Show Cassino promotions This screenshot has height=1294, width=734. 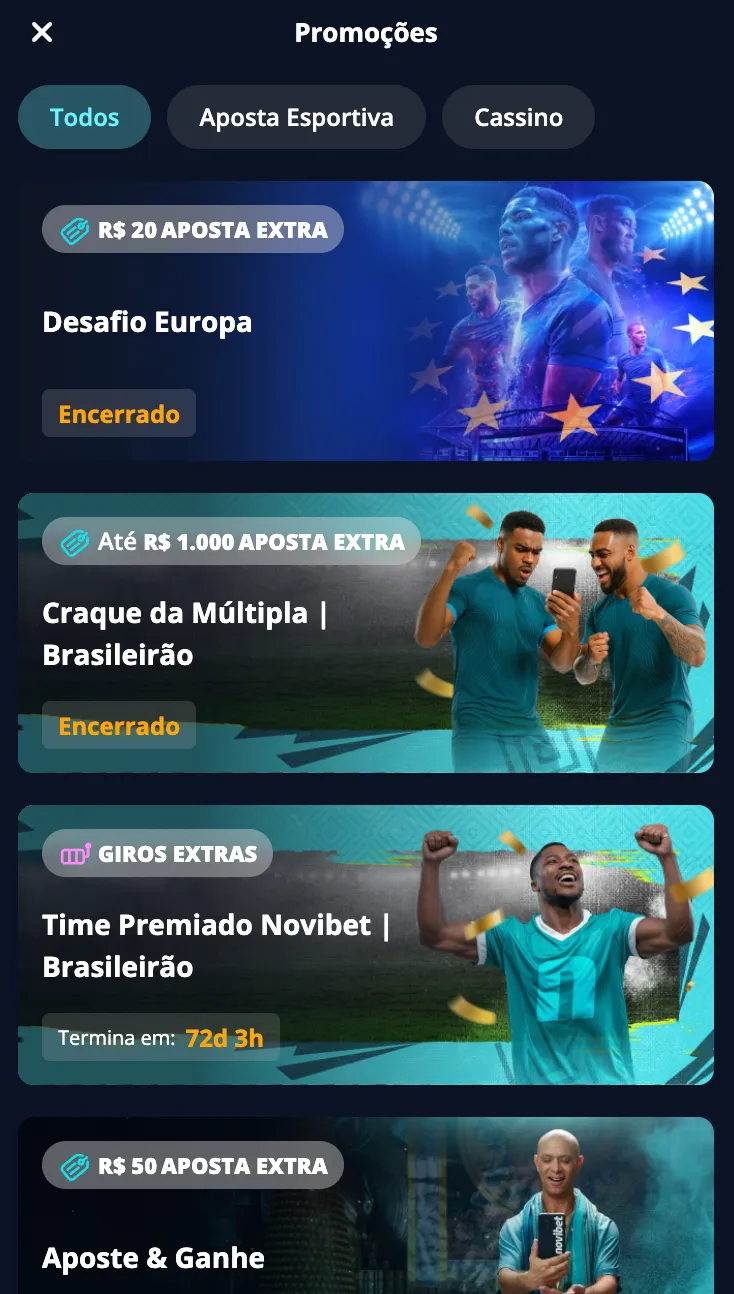pyautogui.click(x=518, y=117)
